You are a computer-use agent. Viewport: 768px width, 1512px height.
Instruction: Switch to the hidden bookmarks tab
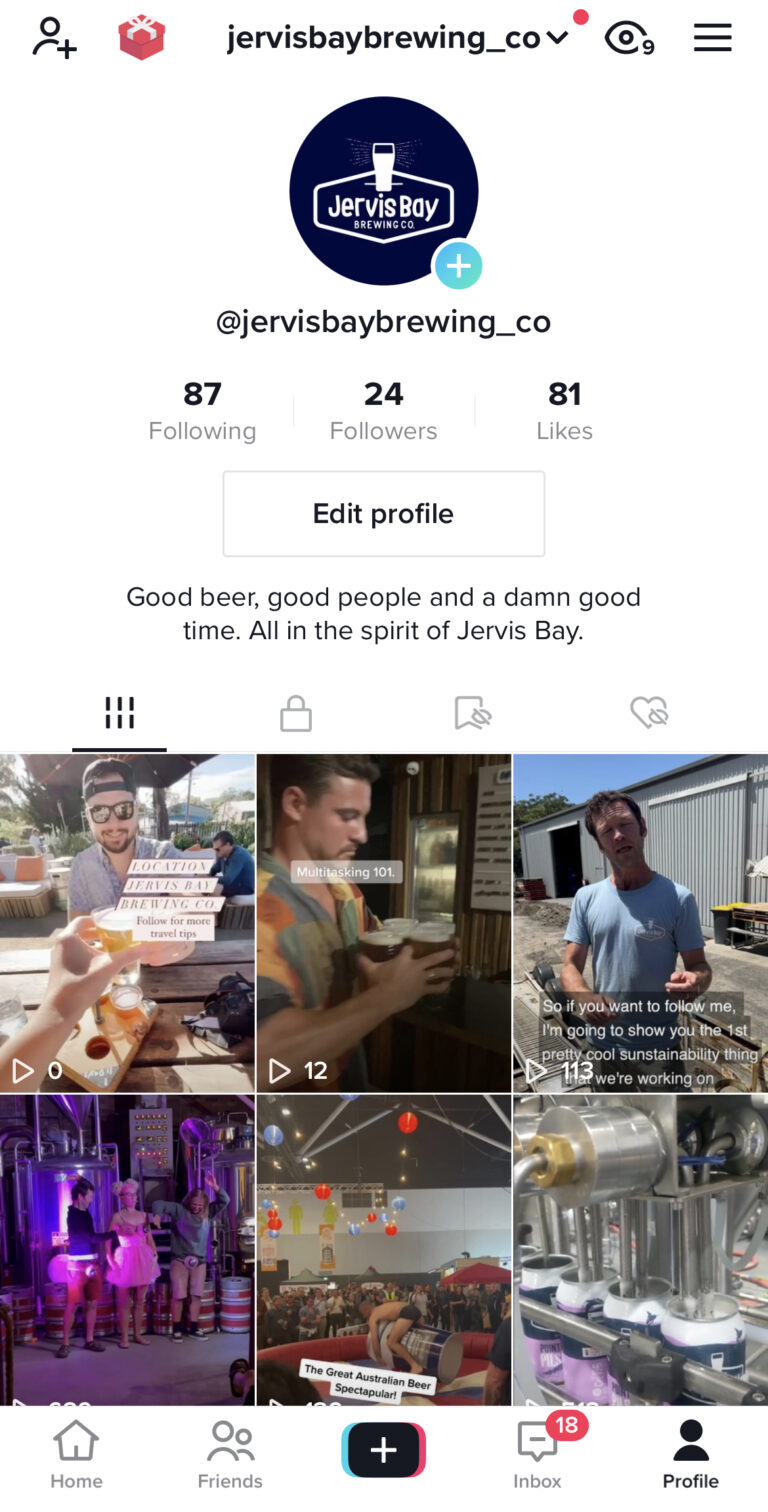(472, 713)
